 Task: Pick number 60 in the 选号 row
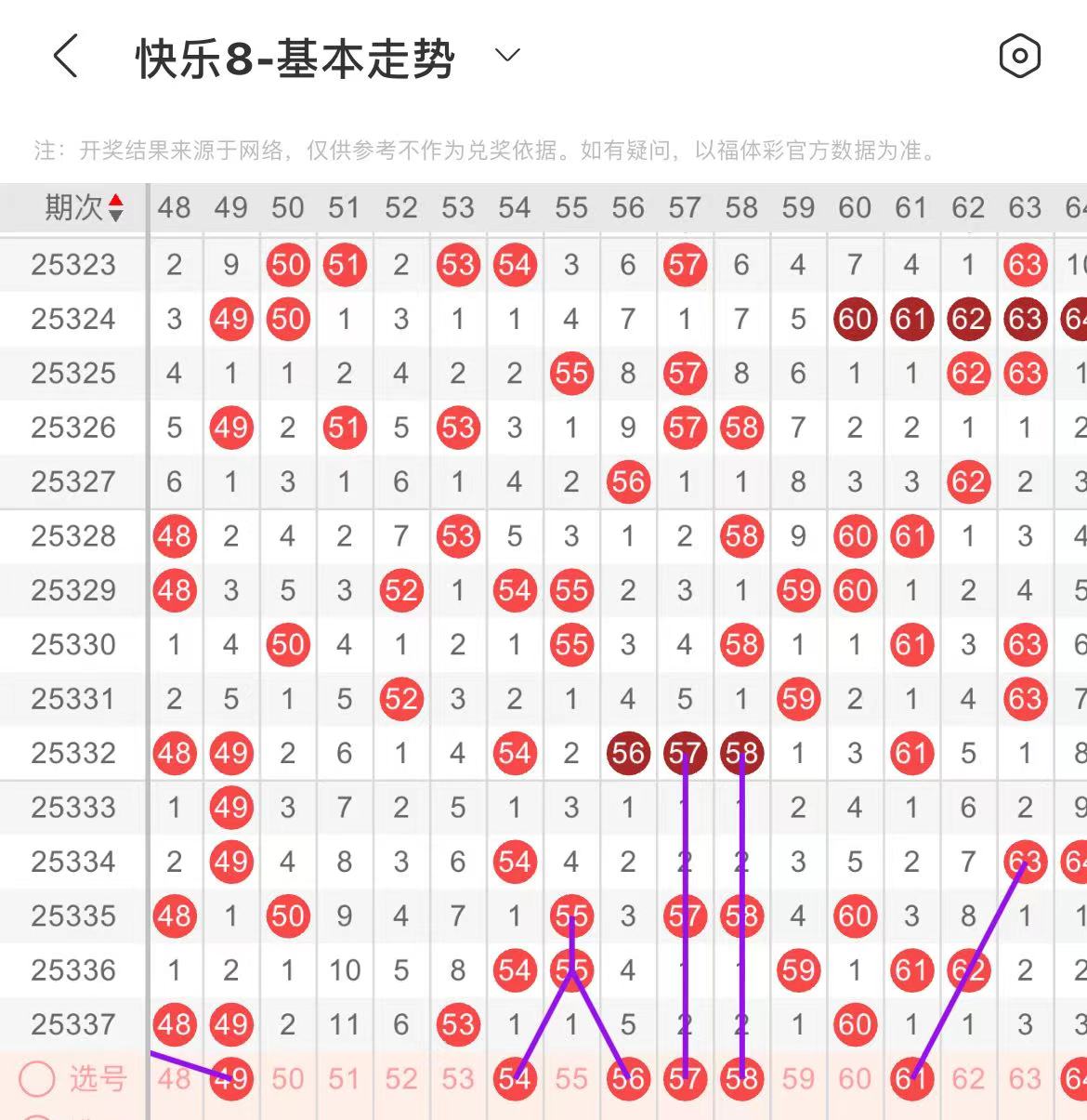[x=855, y=1079]
